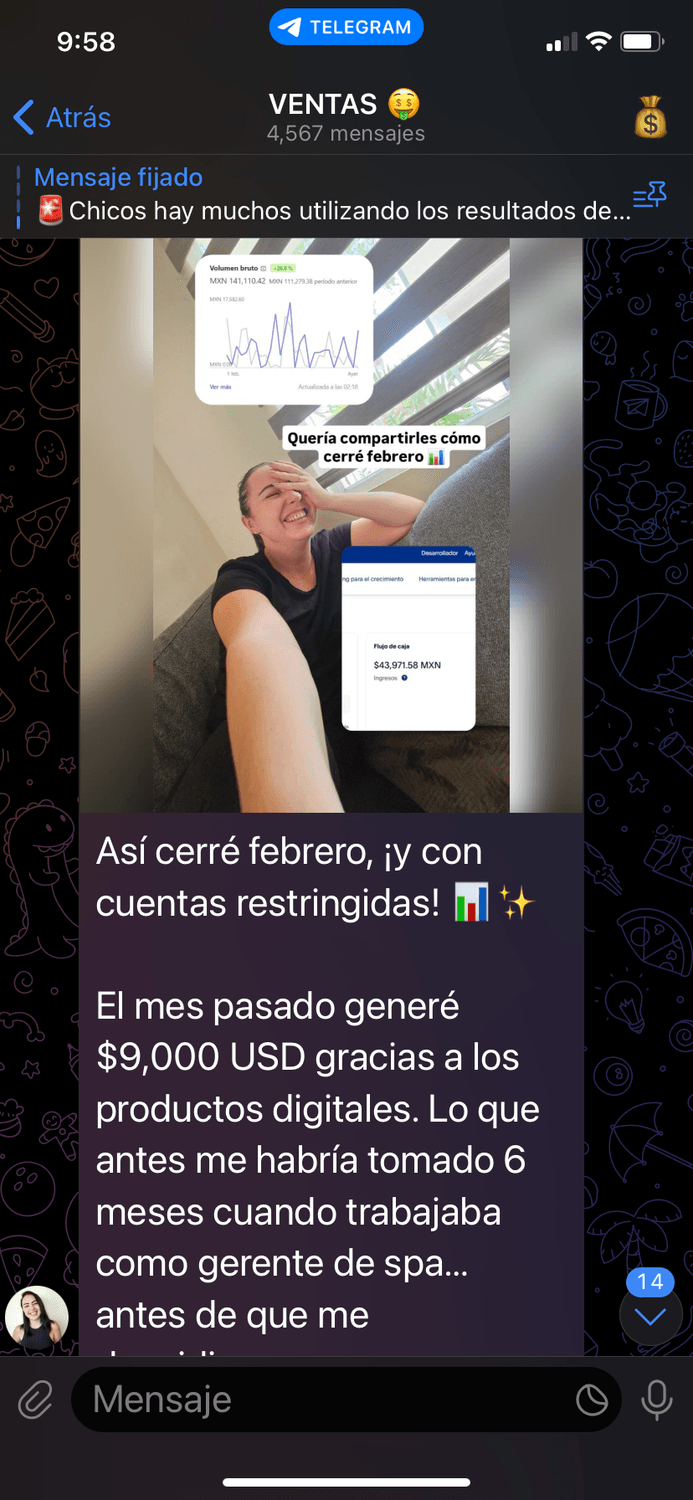
Task: Jump to latest messages with down arrow
Action: click(x=650, y=1318)
